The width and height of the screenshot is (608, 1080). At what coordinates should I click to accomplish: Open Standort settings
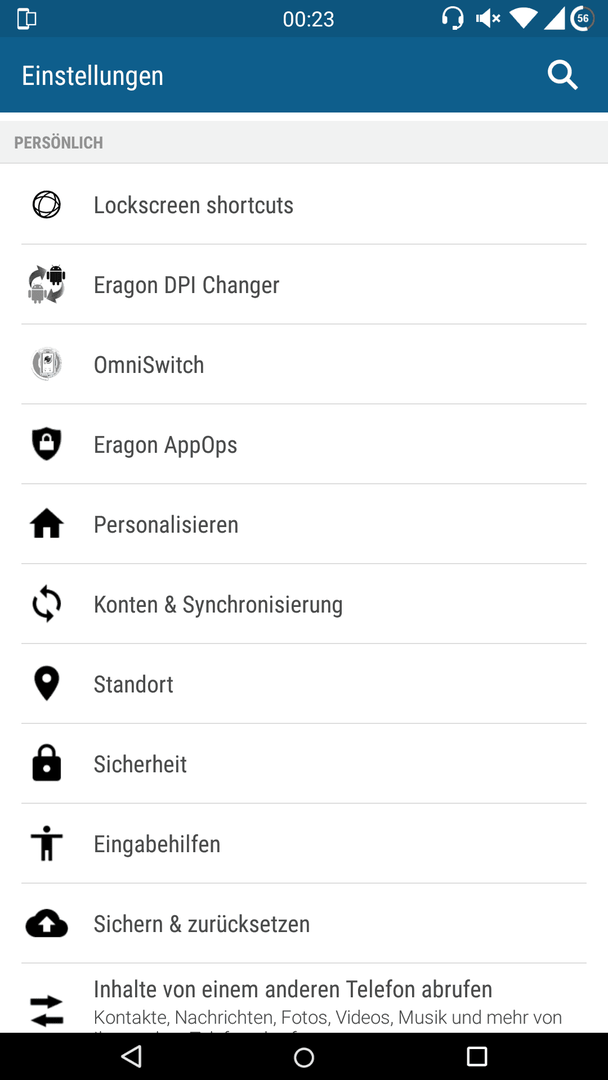pos(304,684)
